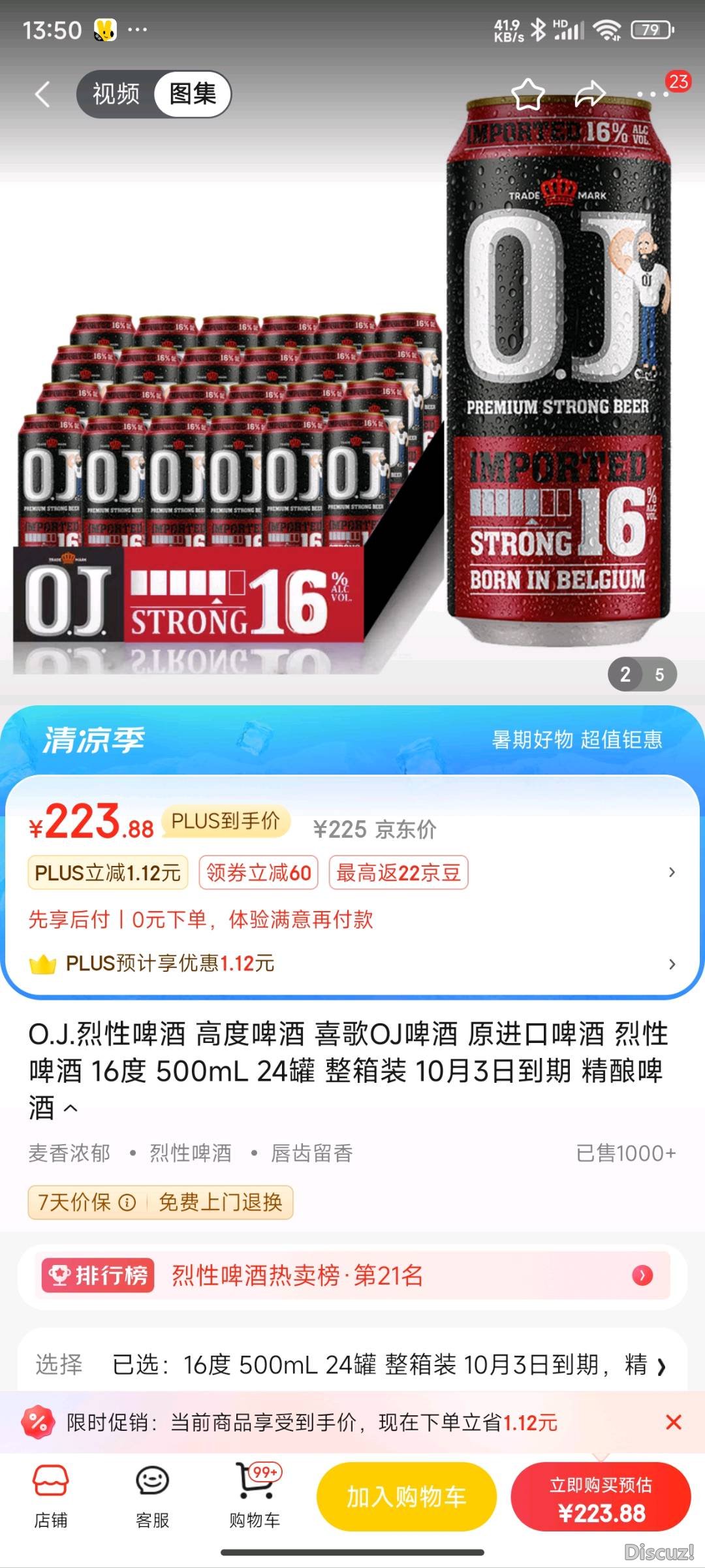
Task: Tap the PLUS立减1.12元 chip
Action: (x=108, y=872)
